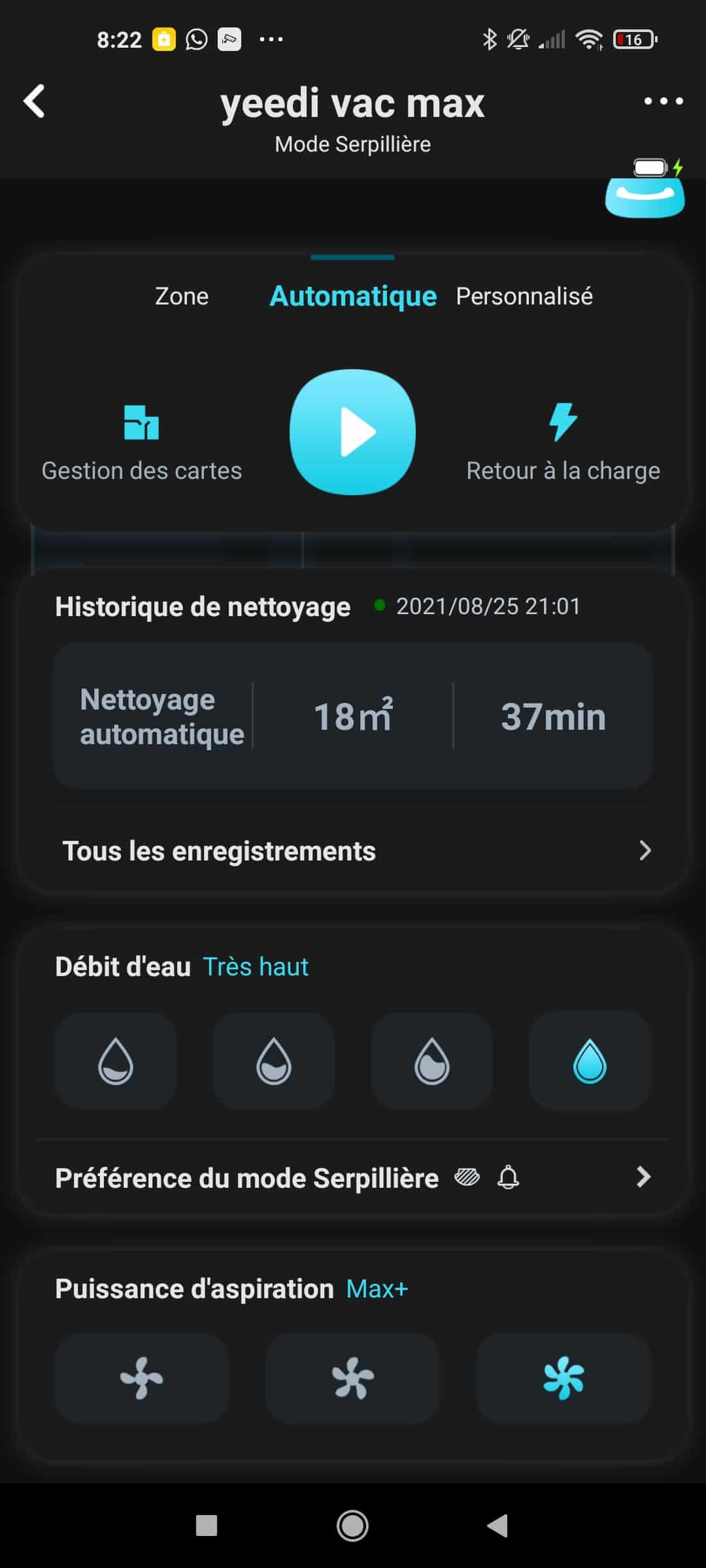Send the robot with Retour à la charge
706x1568 pixels.
[563, 442]
